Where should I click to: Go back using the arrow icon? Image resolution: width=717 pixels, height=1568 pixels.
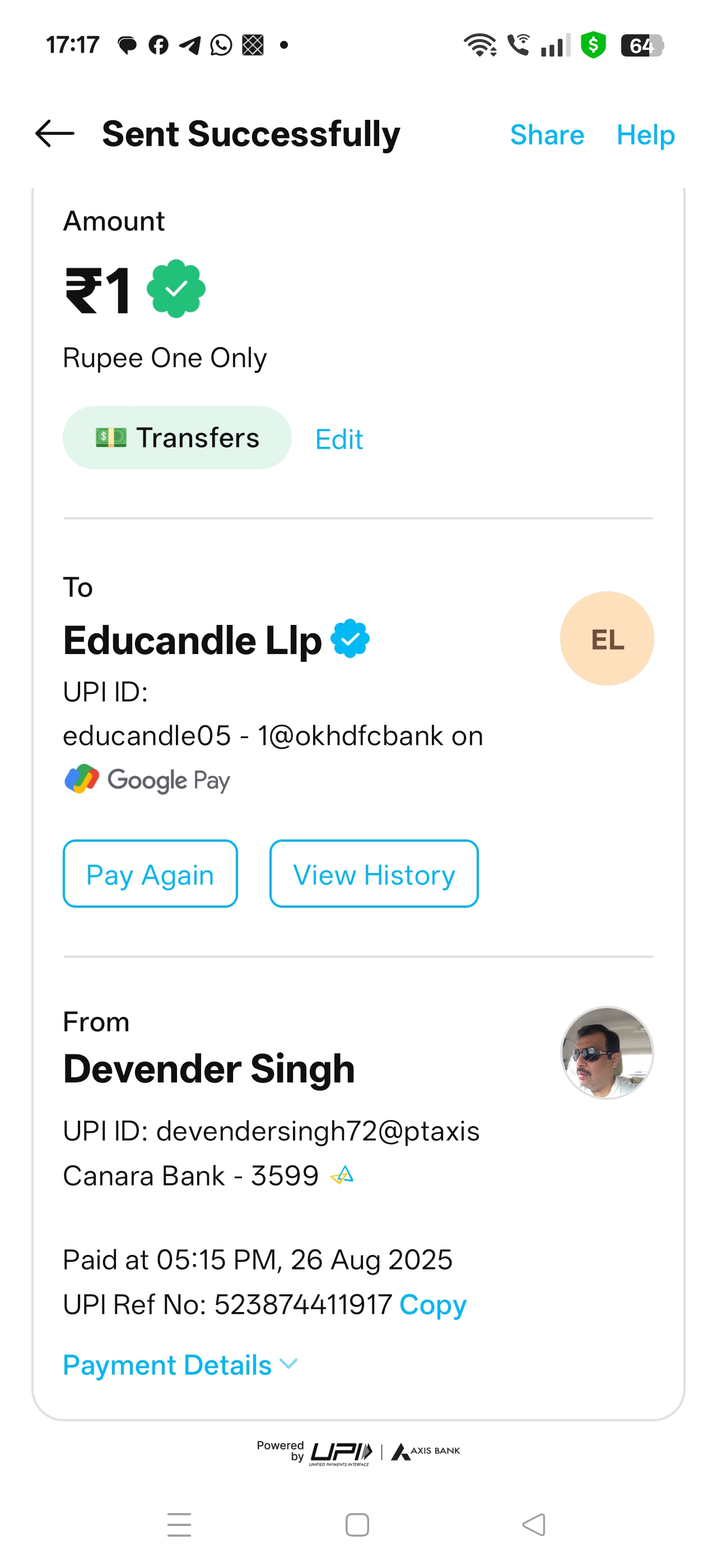tap(55, 134)
